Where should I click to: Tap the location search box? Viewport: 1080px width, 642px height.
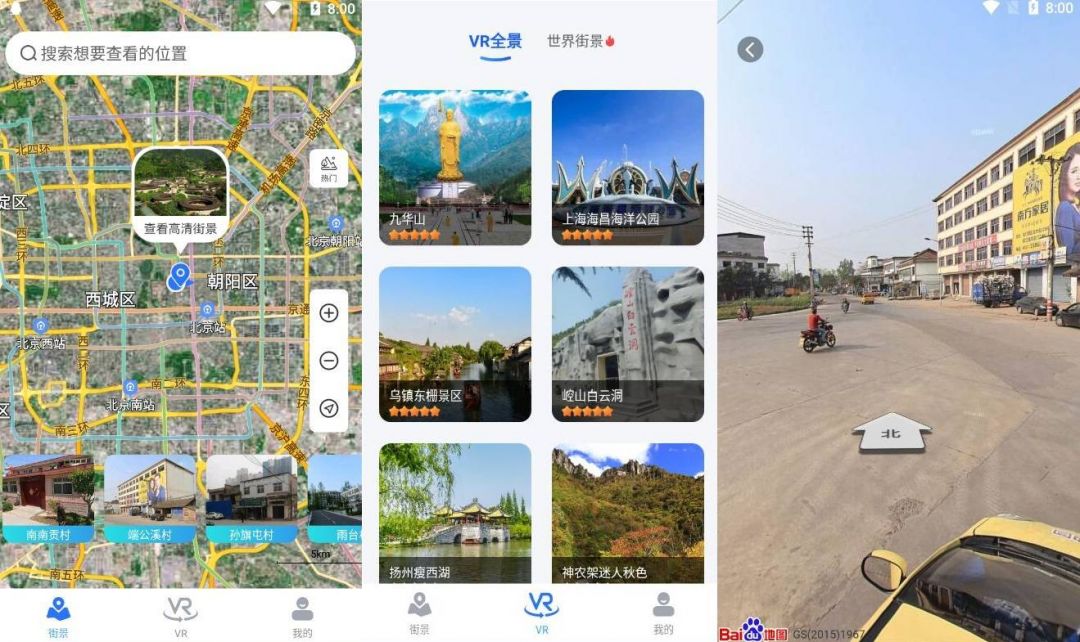180,53
